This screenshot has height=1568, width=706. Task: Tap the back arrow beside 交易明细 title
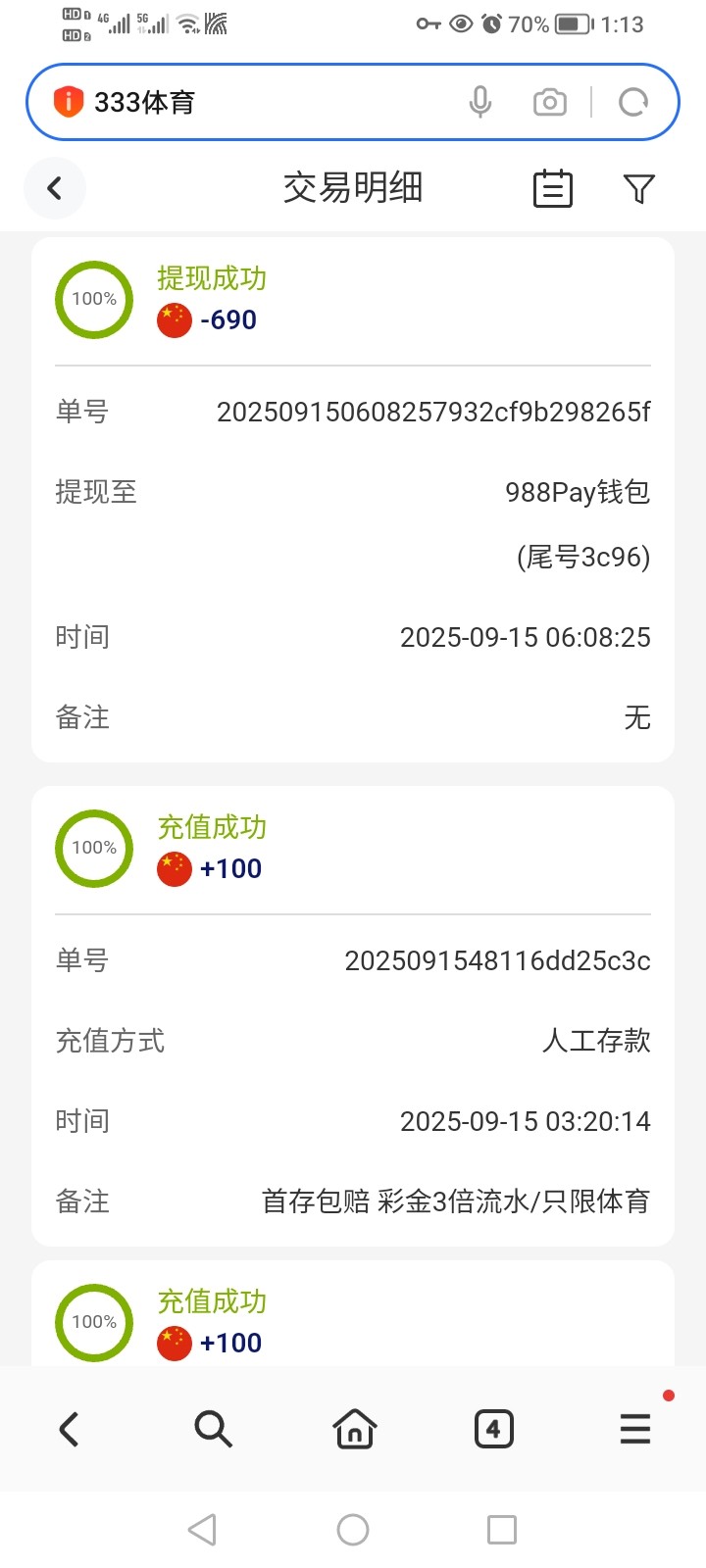coord(55,188)
